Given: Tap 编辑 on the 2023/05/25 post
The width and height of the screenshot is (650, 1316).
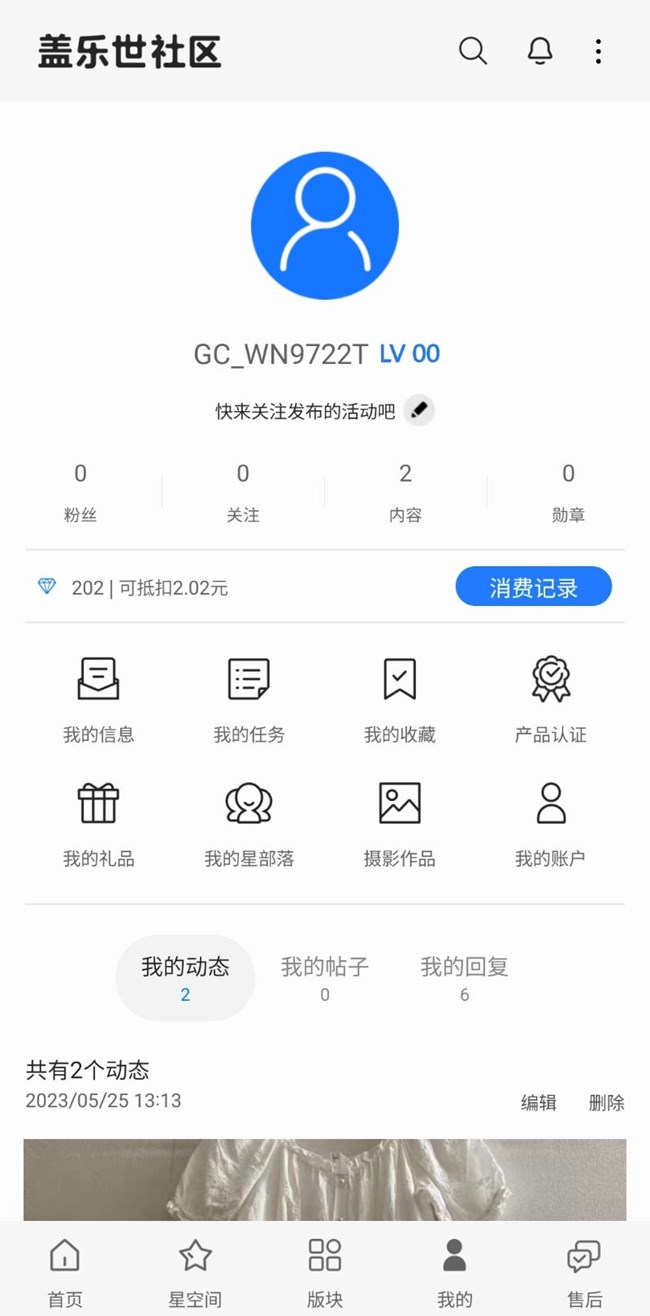Looking at the screenshot, I should pos(538,1102).
